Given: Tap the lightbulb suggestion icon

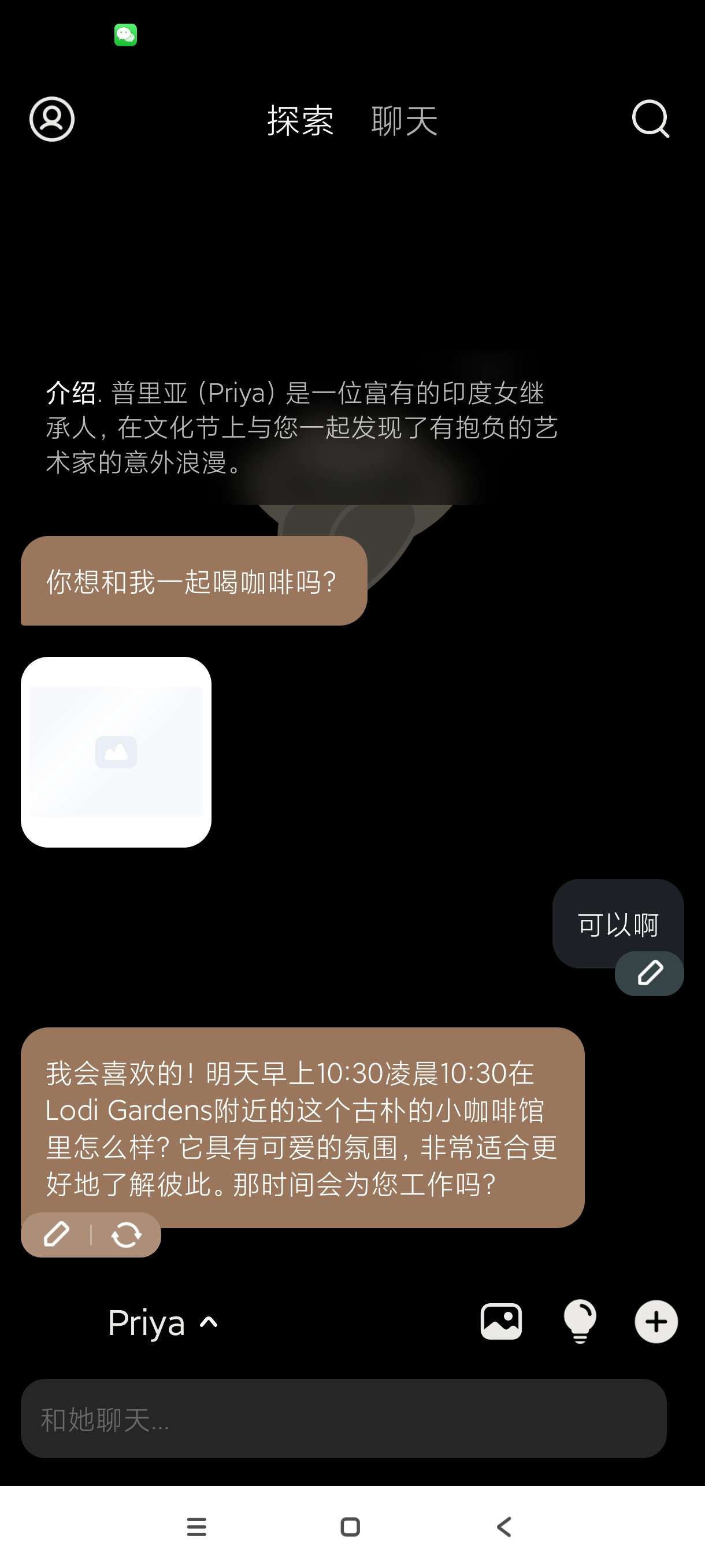Looking at the screenshot, I should [580, 1322].
